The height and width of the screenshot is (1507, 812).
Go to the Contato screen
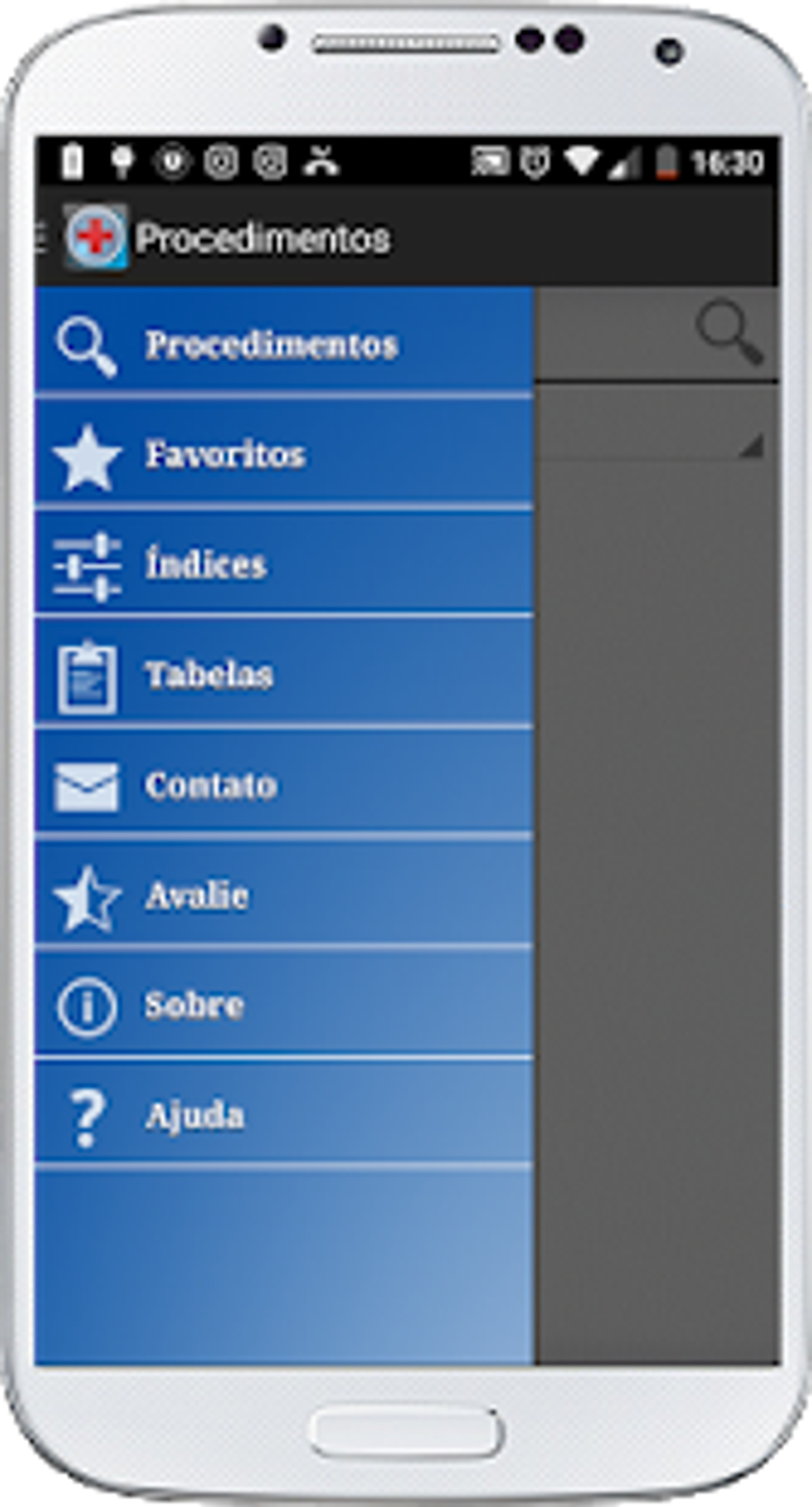tap(211, 787)
